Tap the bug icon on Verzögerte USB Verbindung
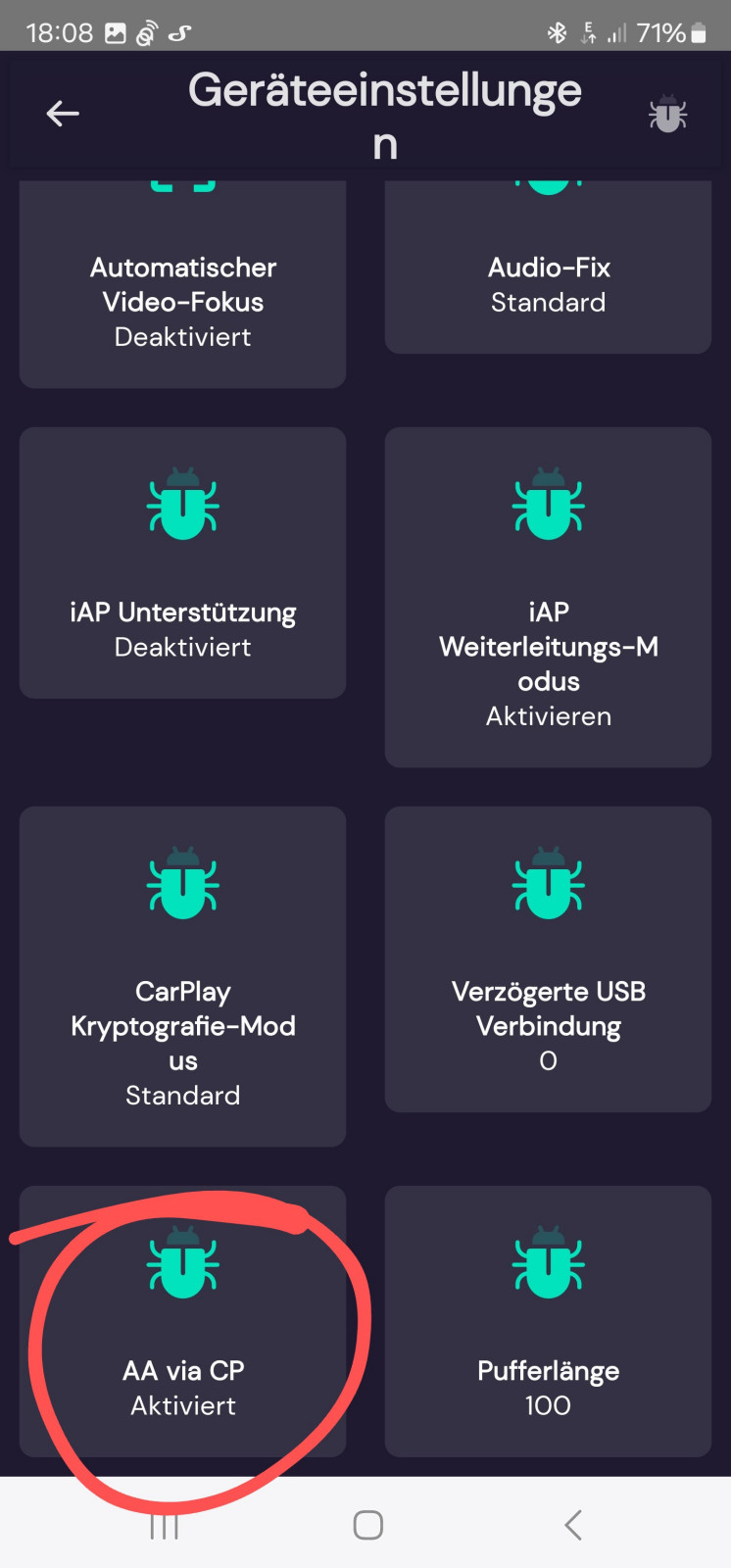 pyautogui.click(x=548, y=887)
